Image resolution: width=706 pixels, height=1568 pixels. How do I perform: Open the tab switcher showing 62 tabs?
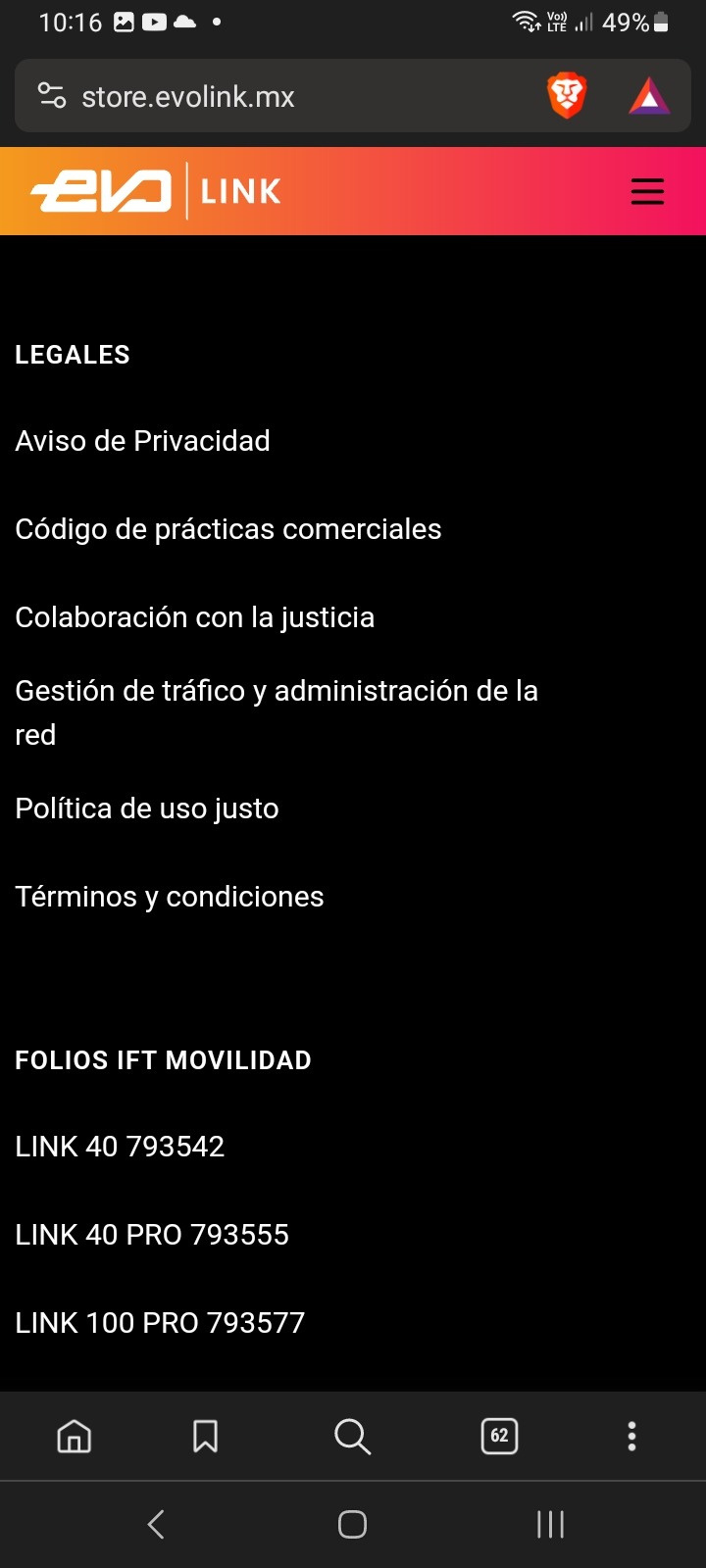point(499,1437)
